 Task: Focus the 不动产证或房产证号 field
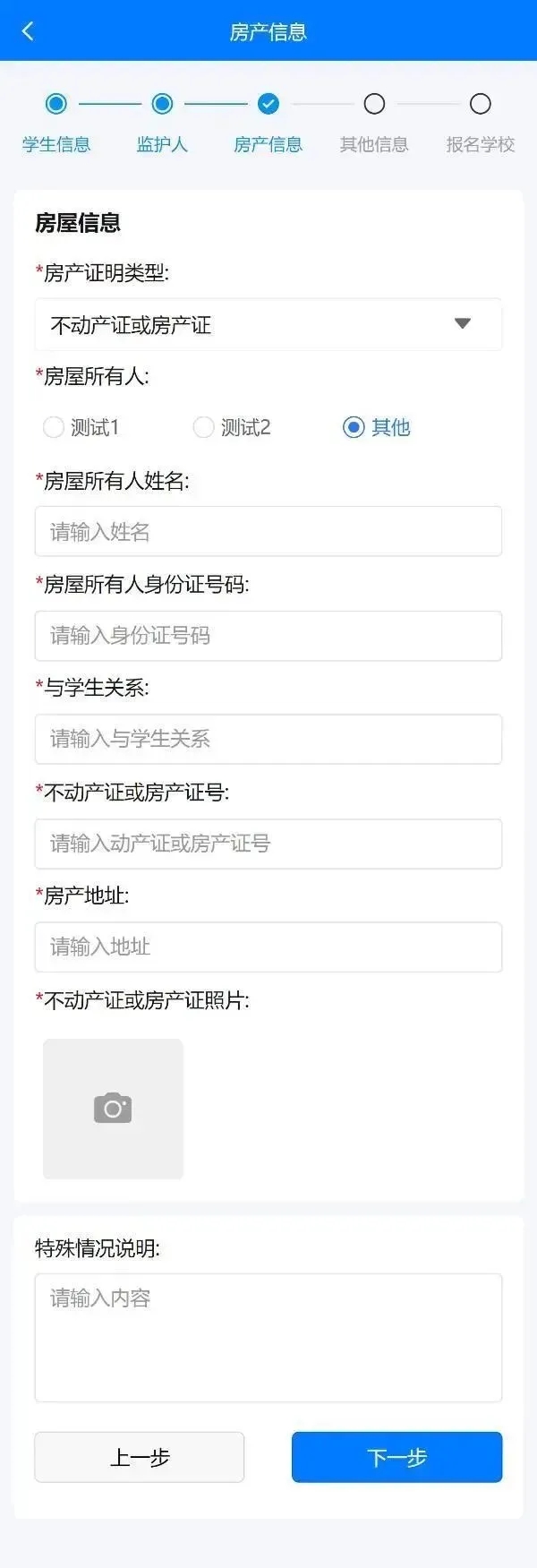268,844
